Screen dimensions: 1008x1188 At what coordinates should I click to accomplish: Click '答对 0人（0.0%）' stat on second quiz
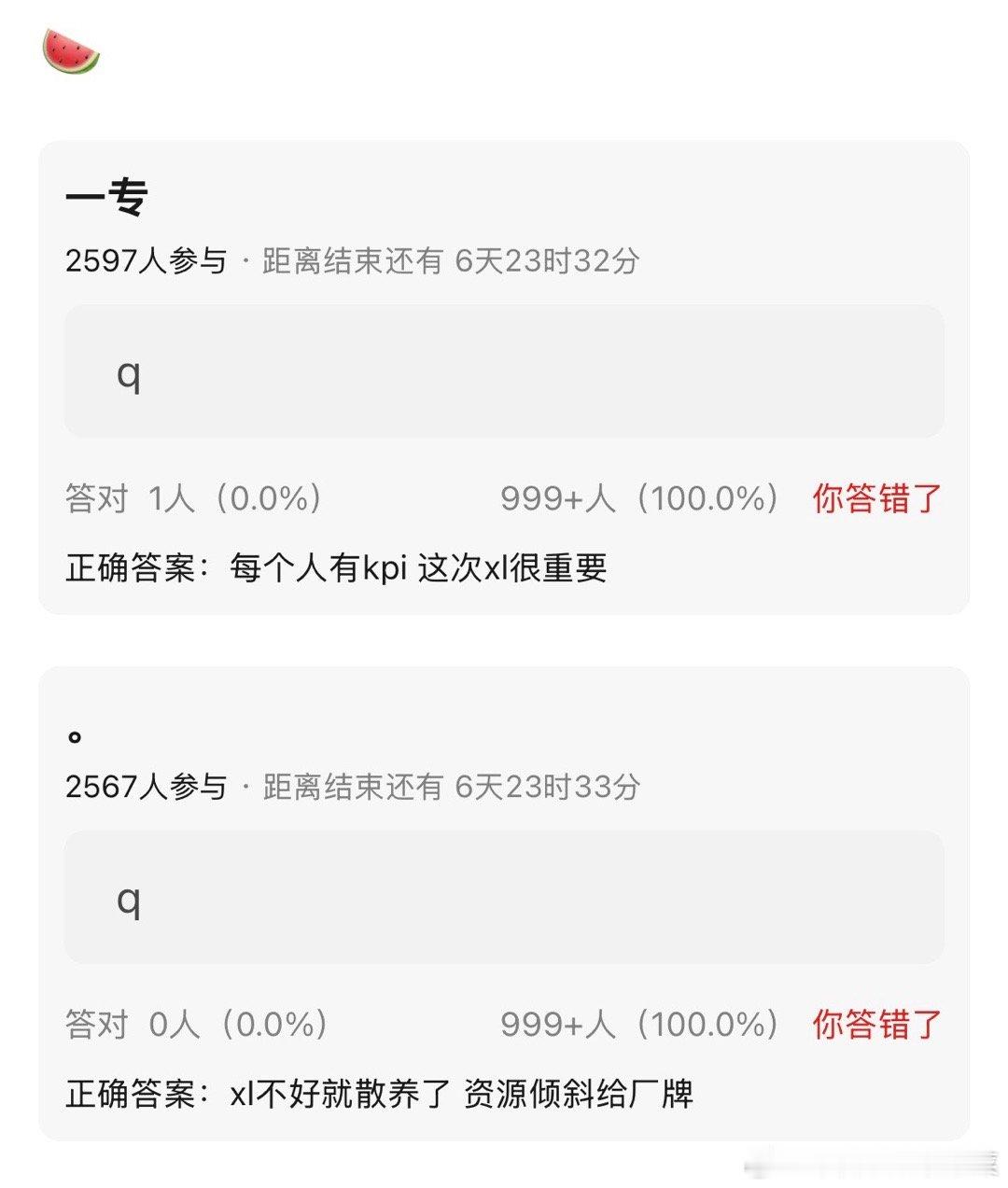196,1024
